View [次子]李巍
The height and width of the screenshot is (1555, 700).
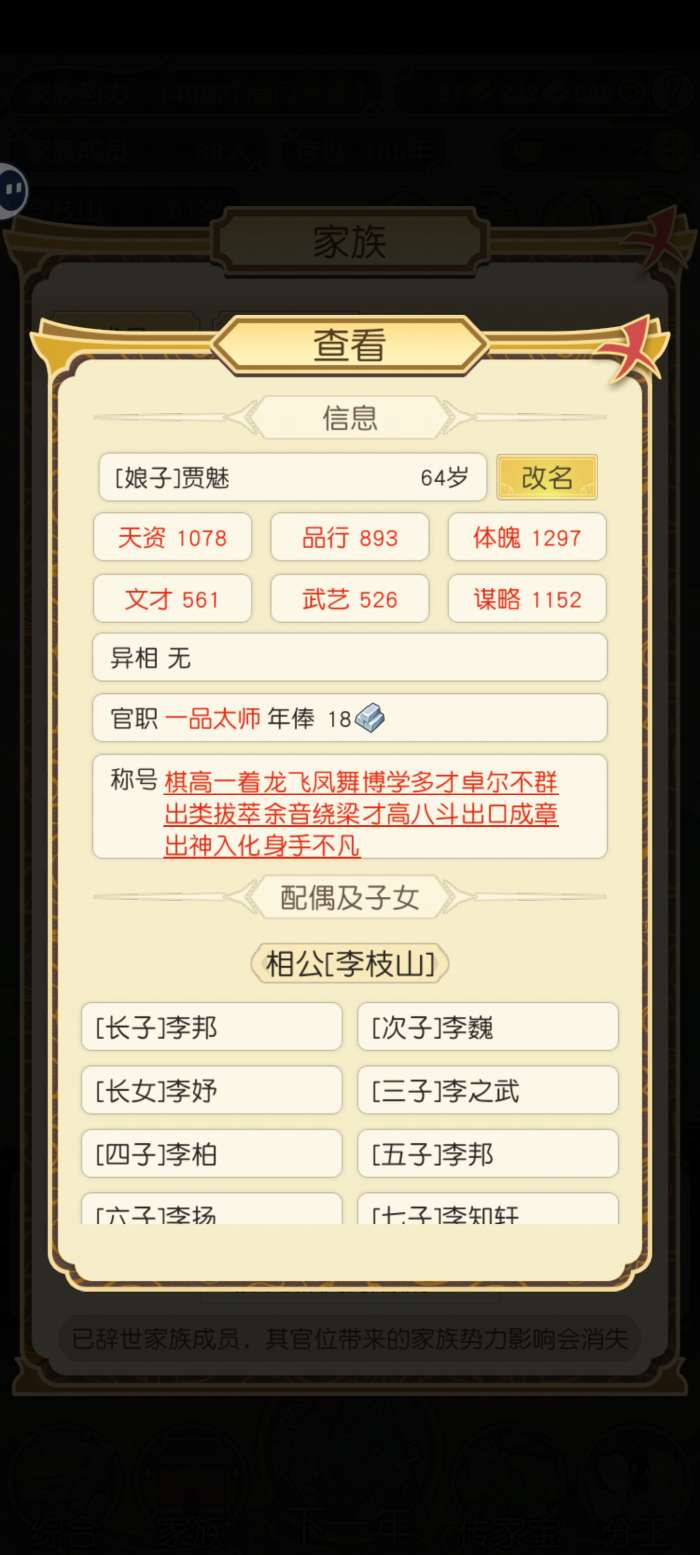(x=488, y=1027)
